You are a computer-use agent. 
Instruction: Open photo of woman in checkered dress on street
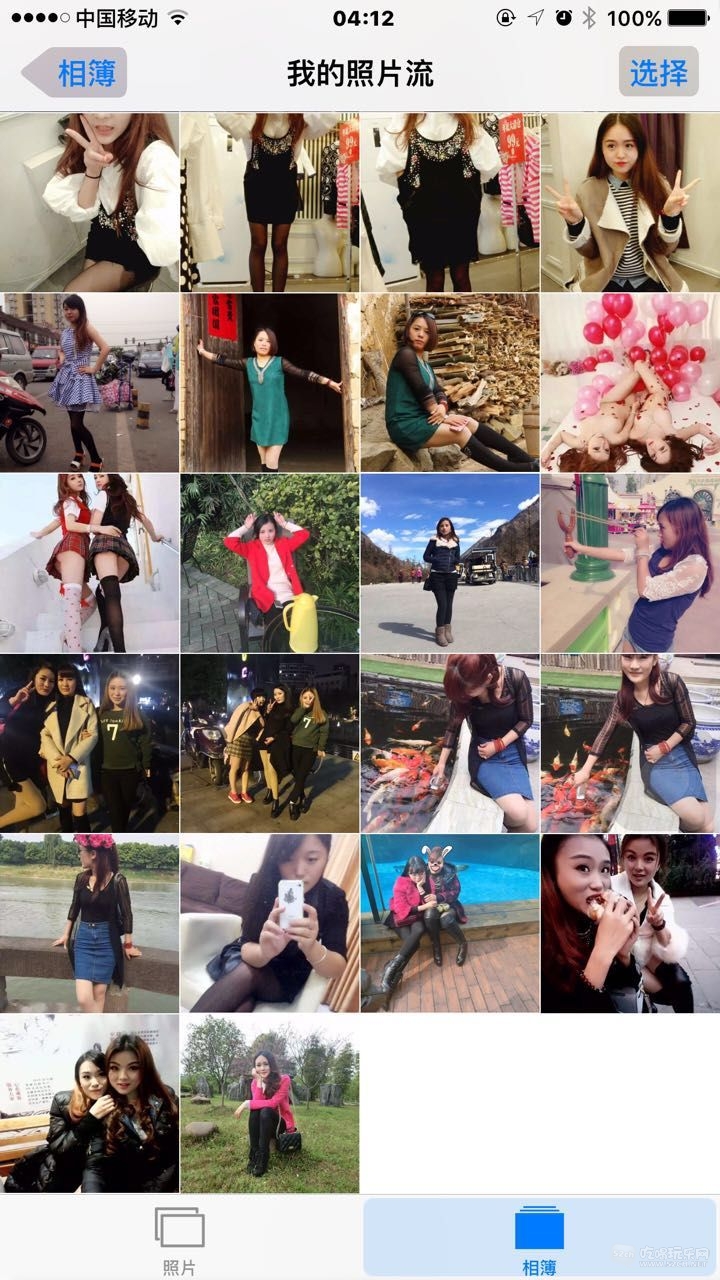click(x=90, y=382)
